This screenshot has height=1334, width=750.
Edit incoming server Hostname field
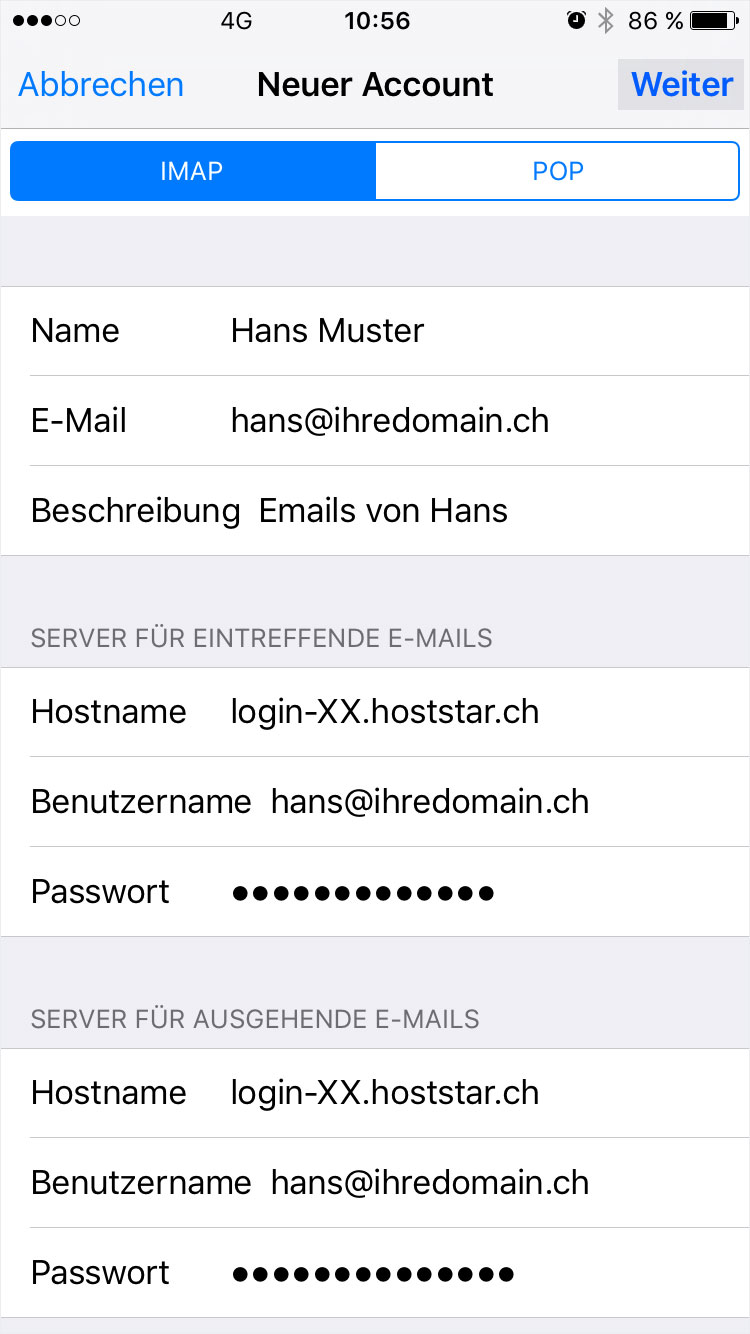coord(375,712)
